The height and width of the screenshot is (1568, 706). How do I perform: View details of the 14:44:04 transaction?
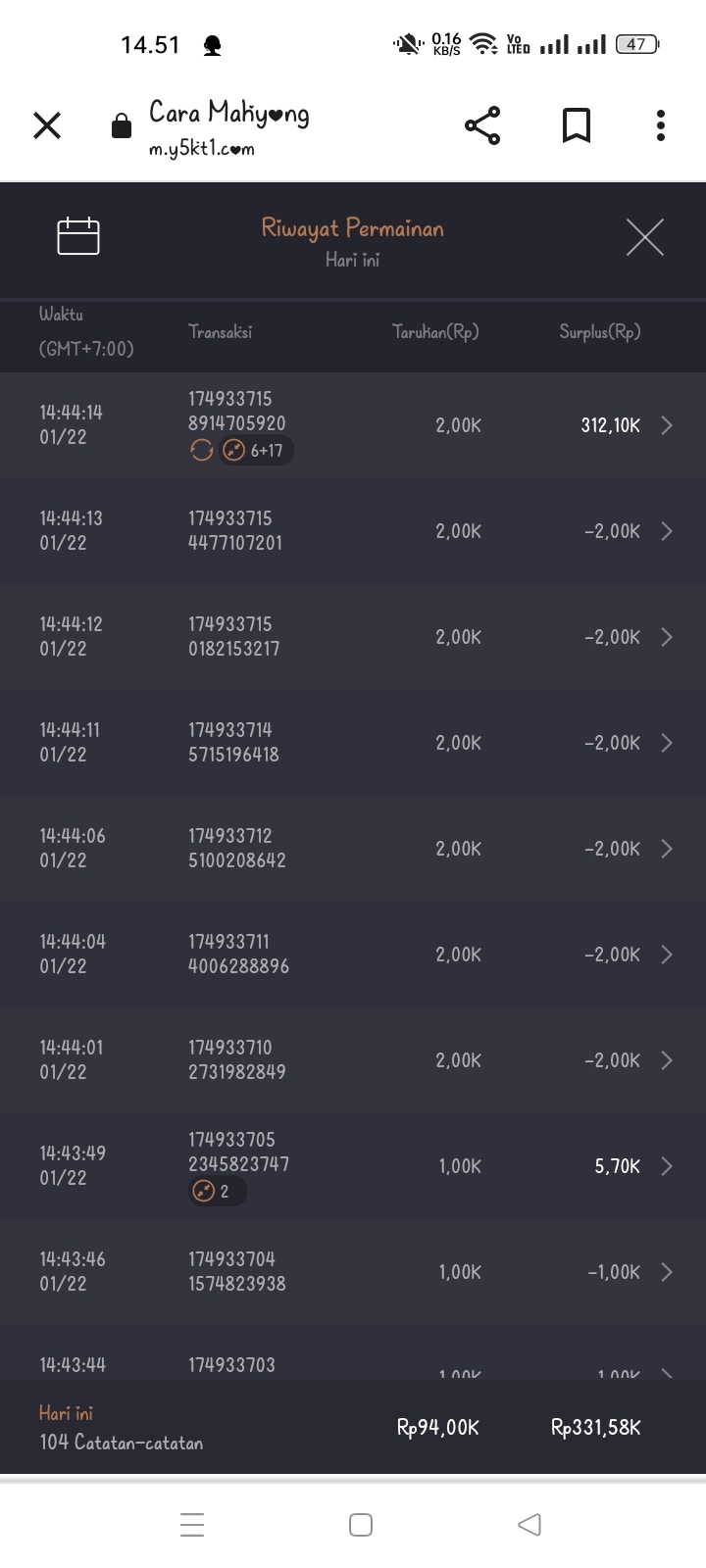(666, 955)
